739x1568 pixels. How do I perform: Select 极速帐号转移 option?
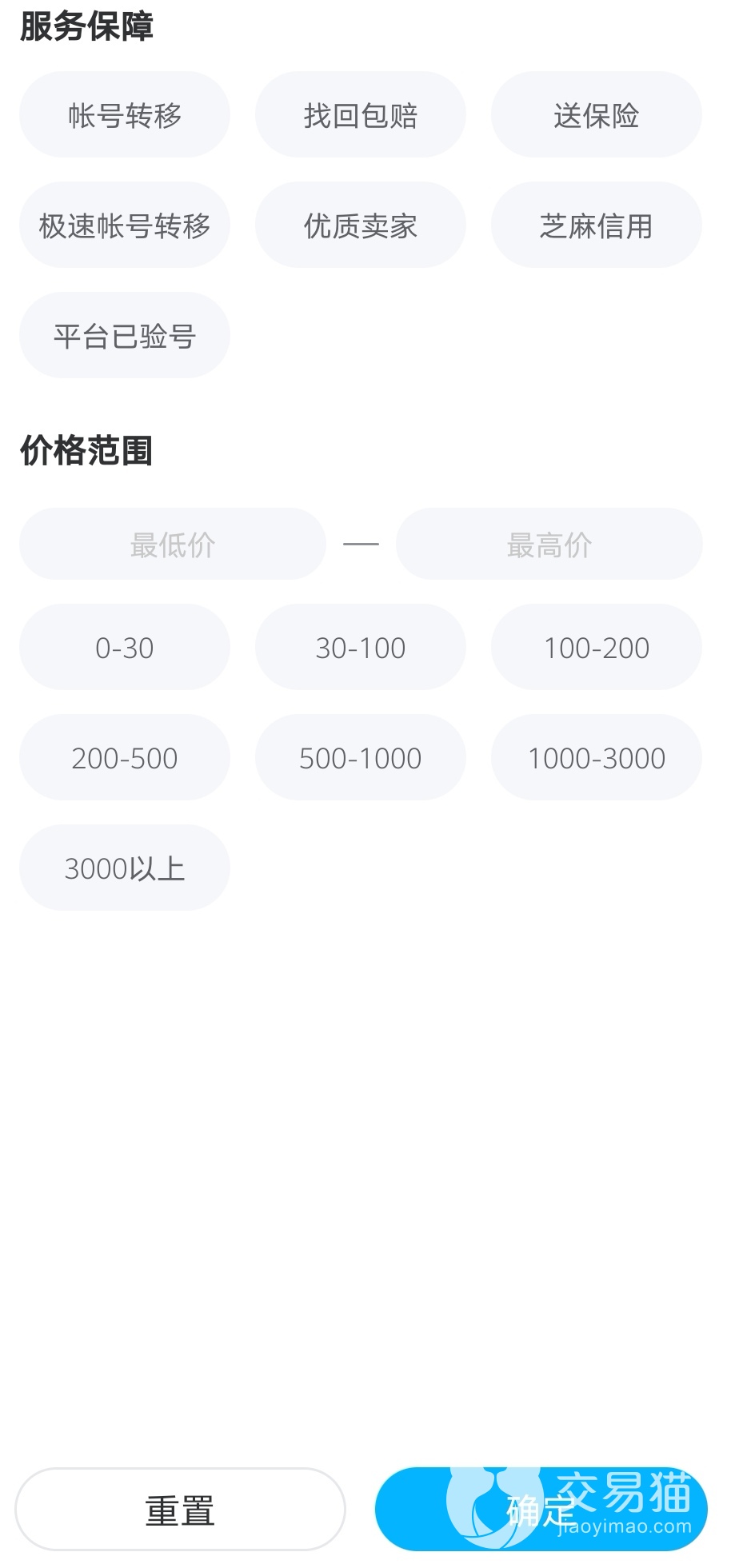[x=125, y=225]
